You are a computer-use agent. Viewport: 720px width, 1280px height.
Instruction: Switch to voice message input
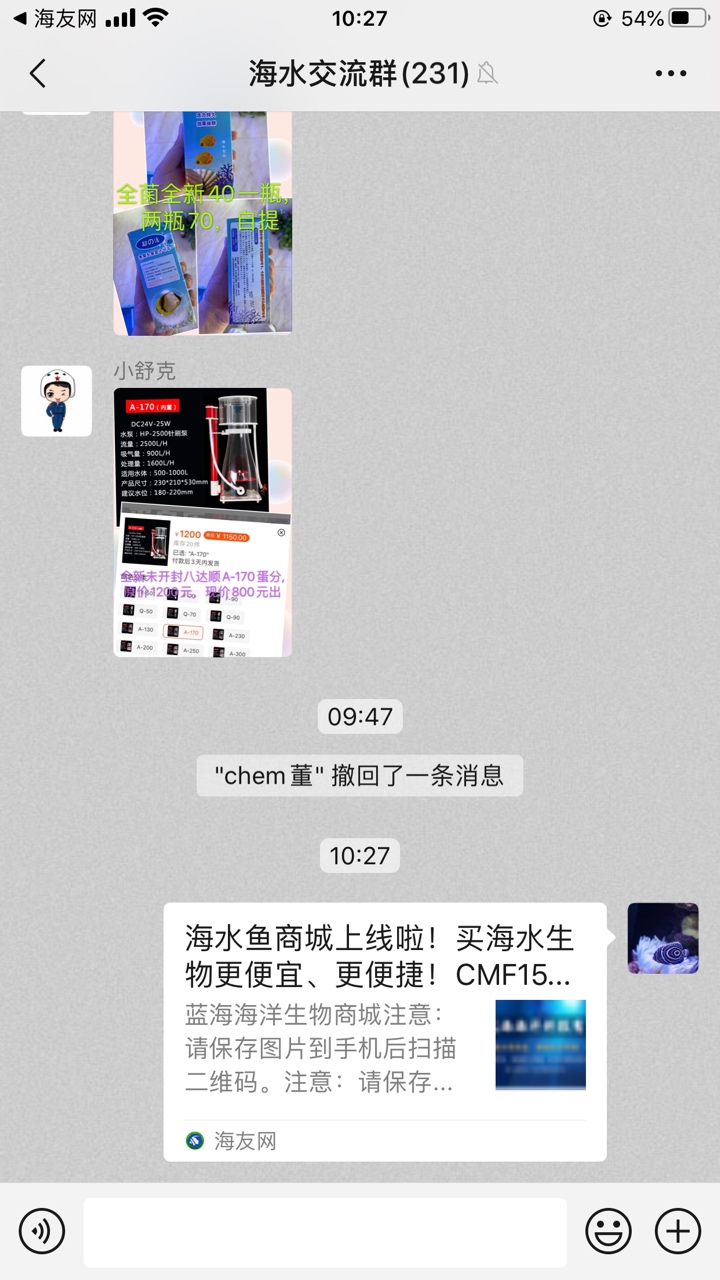[41, 1230]
